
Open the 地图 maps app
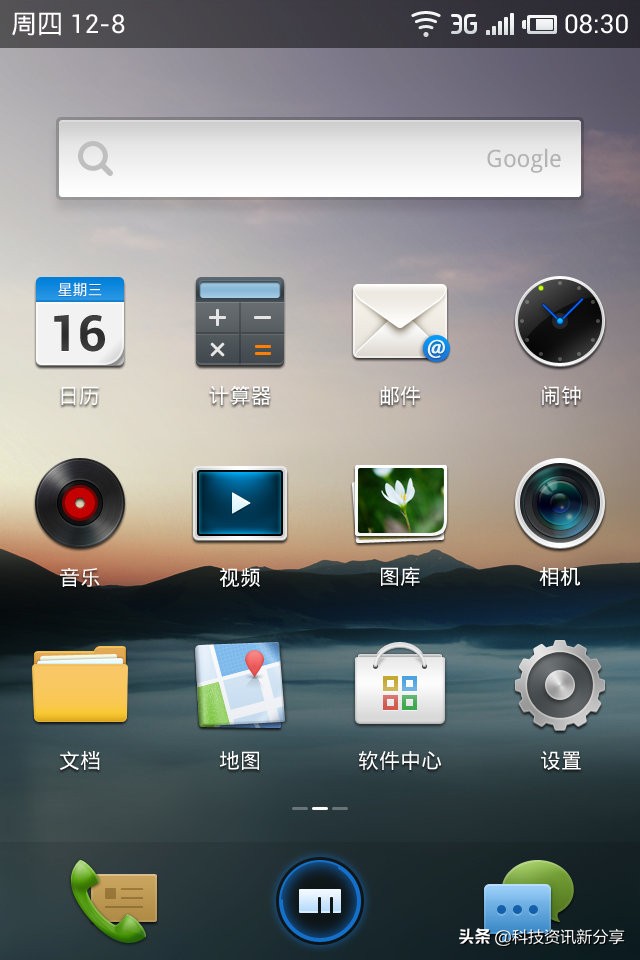click(240, 686)
